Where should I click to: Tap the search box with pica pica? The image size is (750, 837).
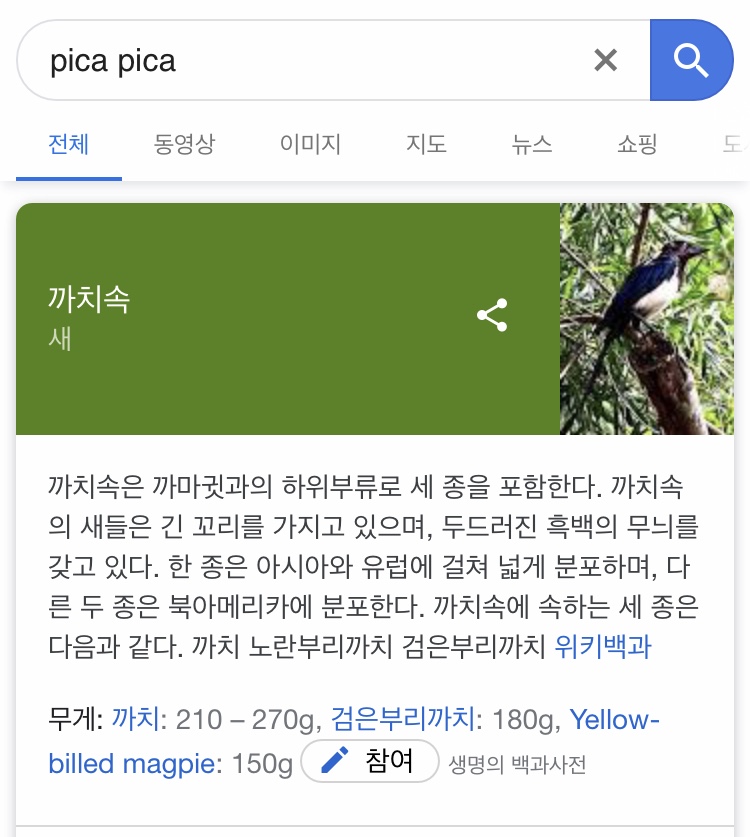pyautogui.click(x=300, y=61)
